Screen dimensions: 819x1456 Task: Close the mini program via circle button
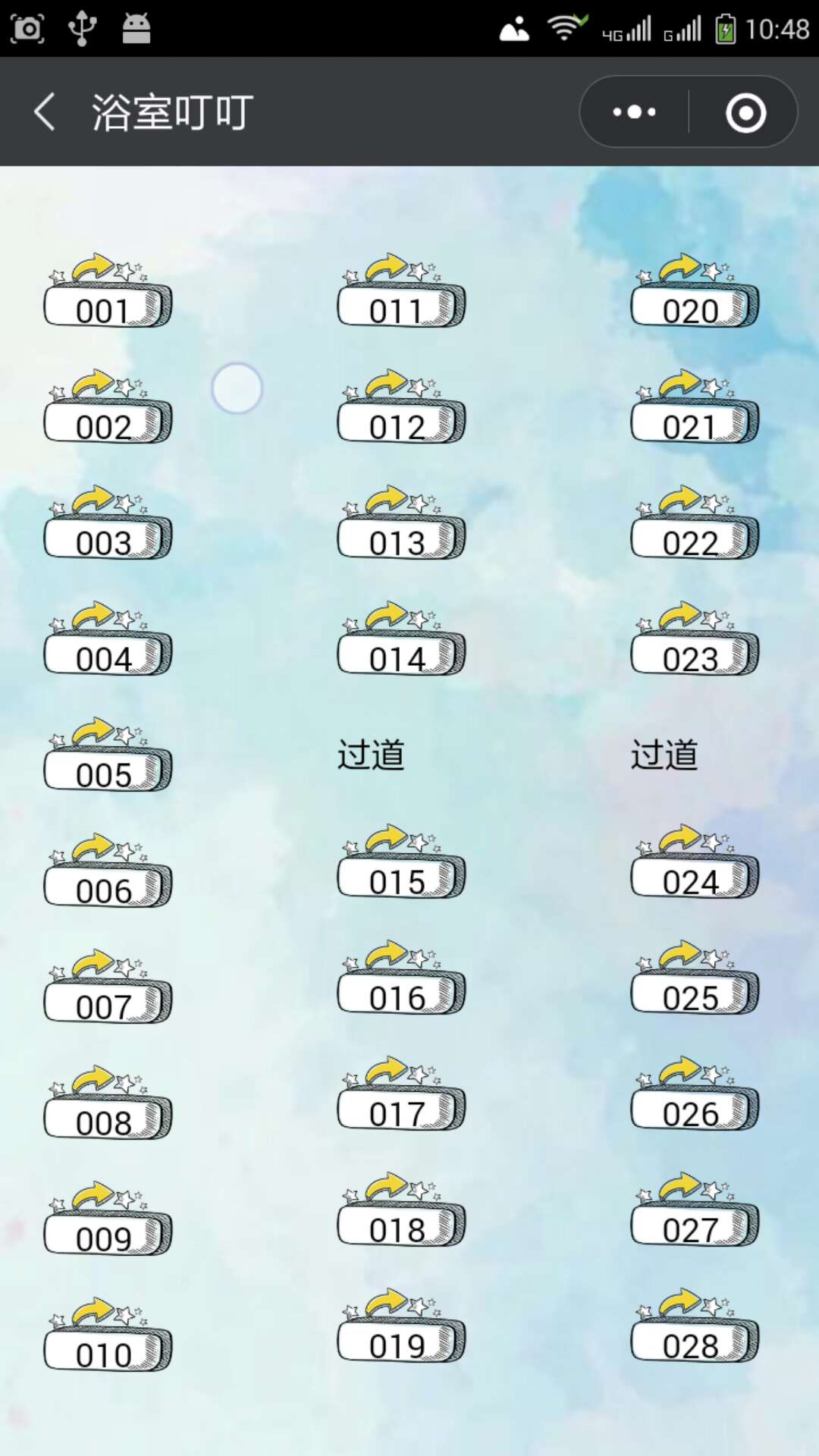coord(745,112)
